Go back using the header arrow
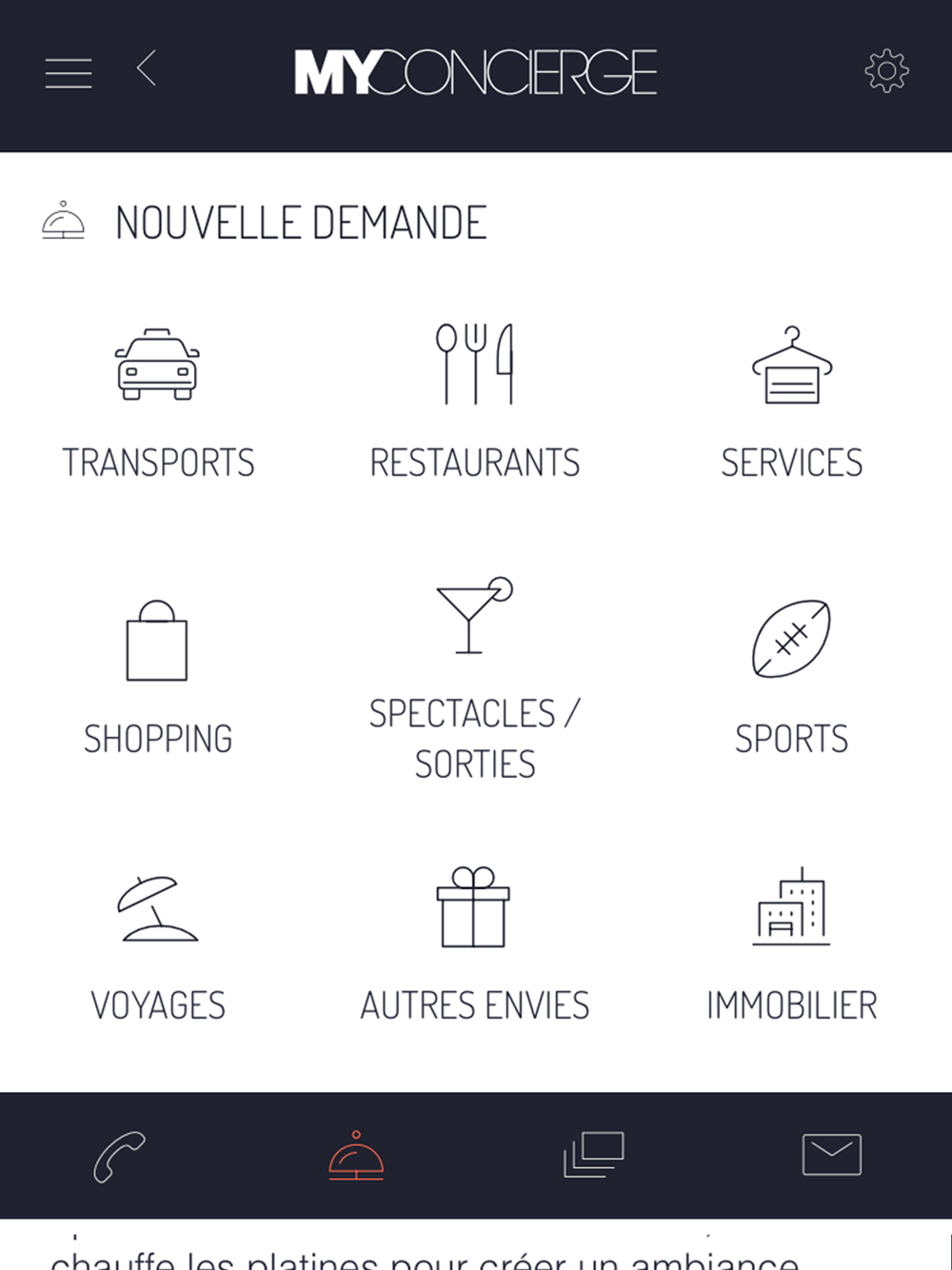The width and height of the screenshot is (952, 1270). click(147, 69)
